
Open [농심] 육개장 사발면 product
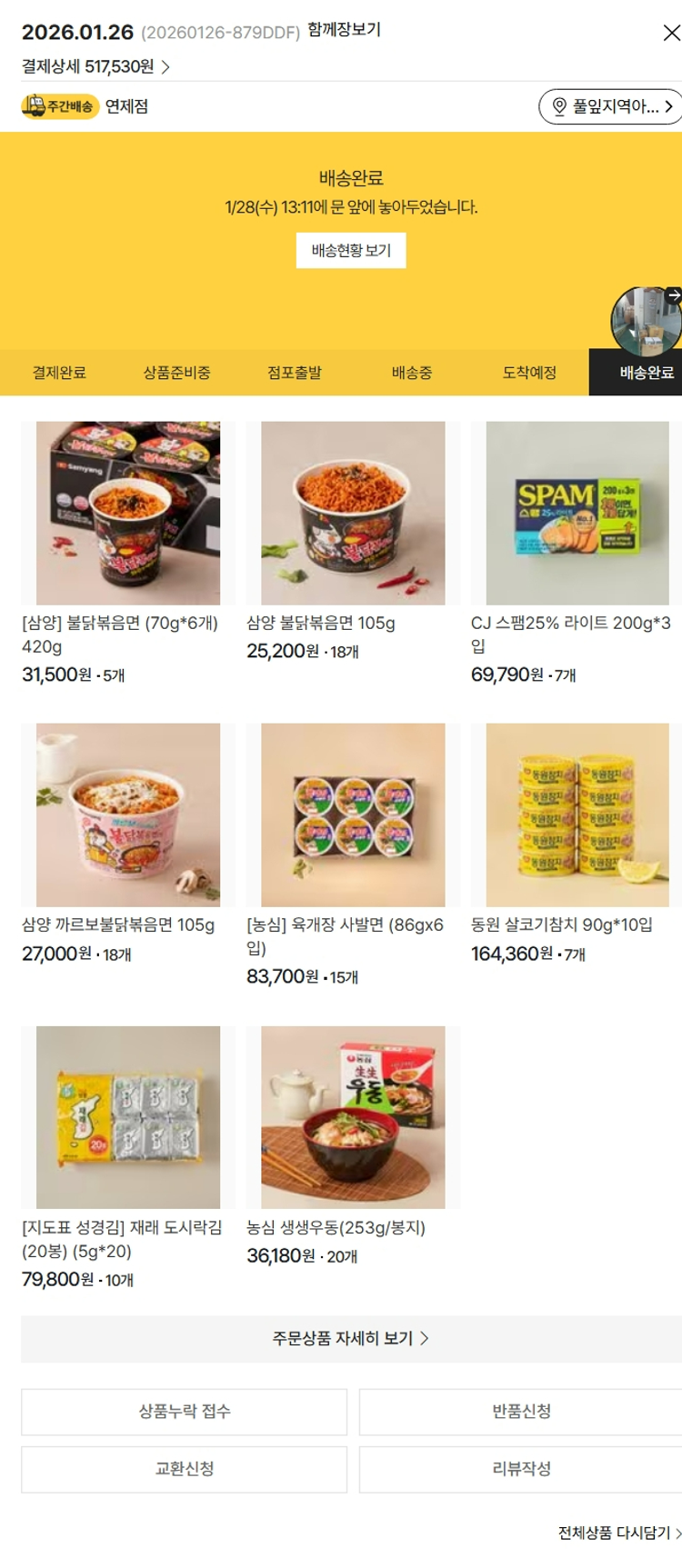click(x=353, y=815)
